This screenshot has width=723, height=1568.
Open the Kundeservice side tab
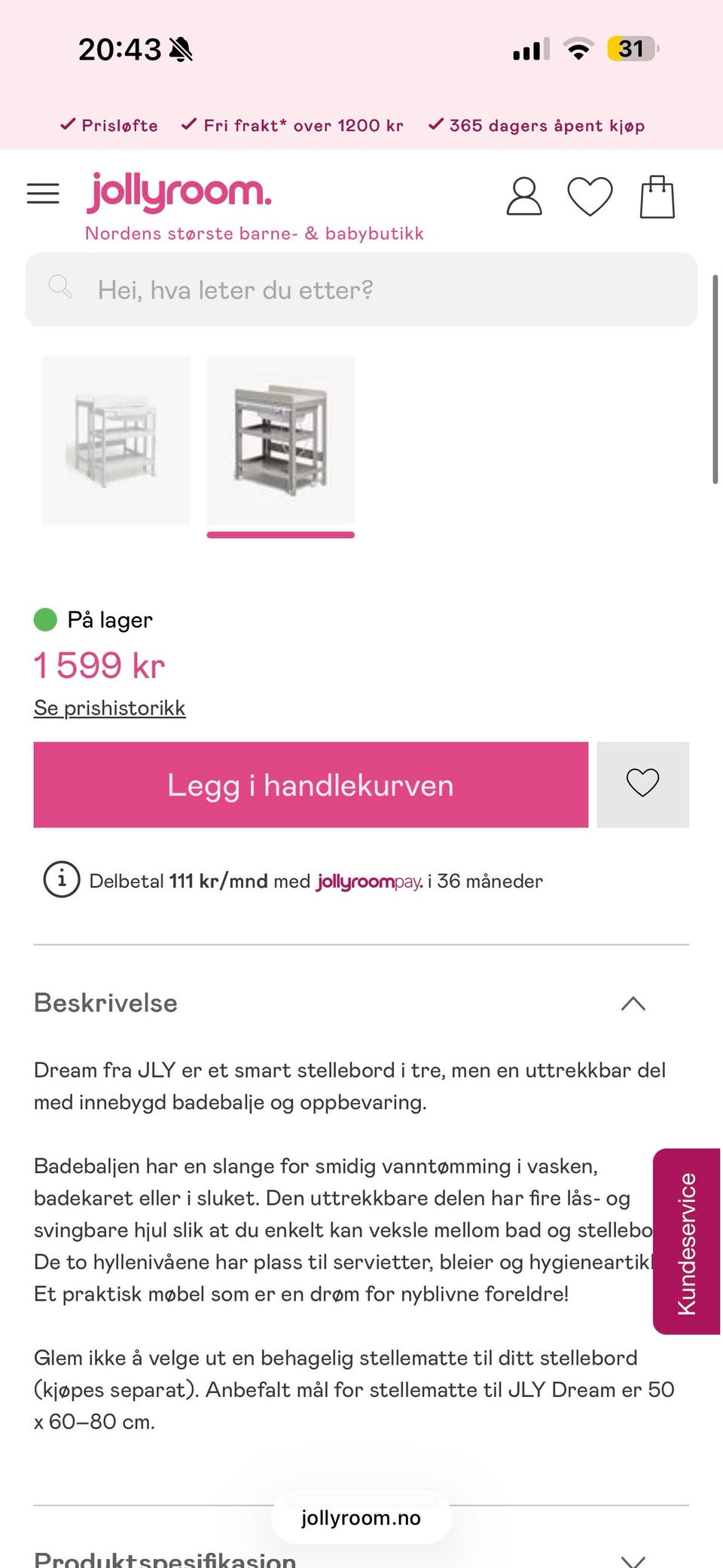pos(686,1229)
